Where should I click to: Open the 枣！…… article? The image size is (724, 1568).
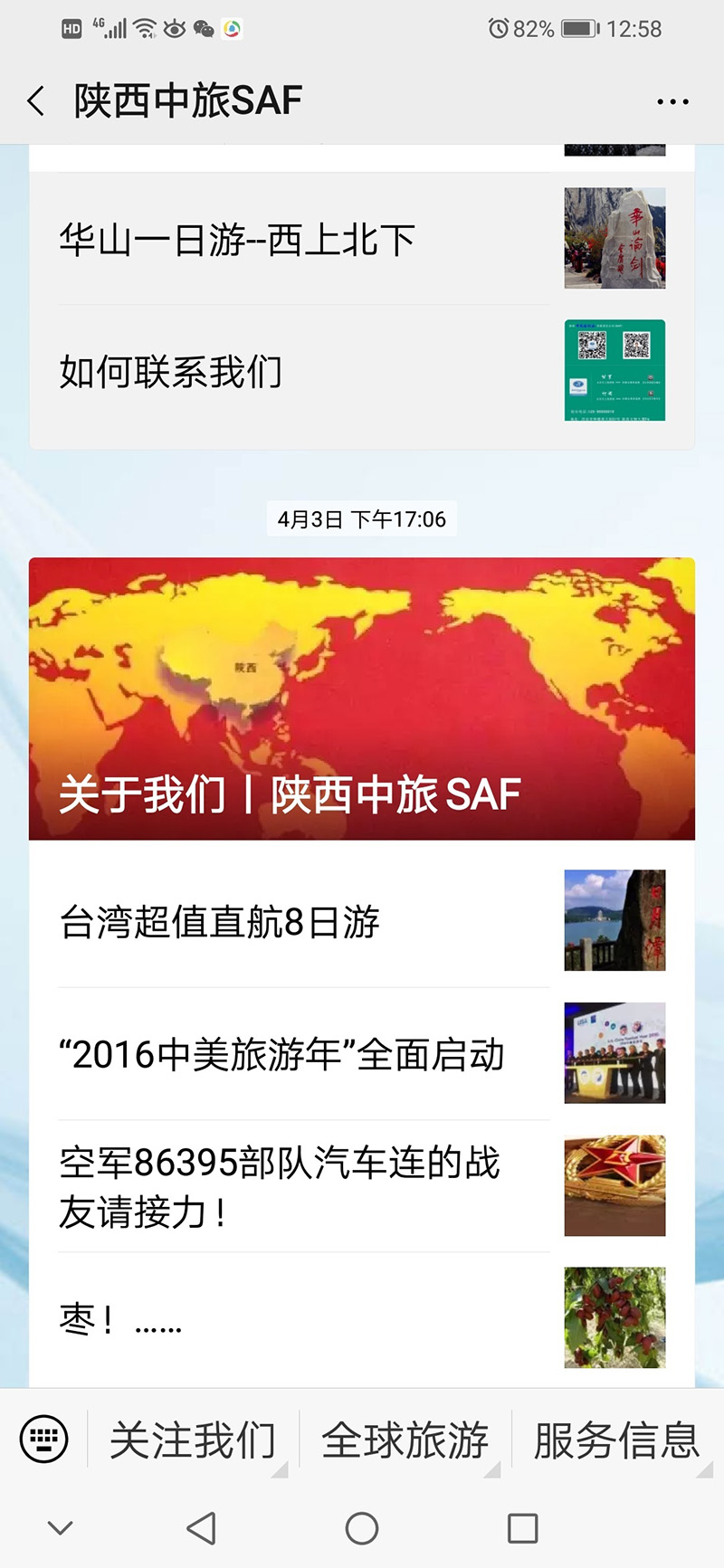coord(120,1319)
